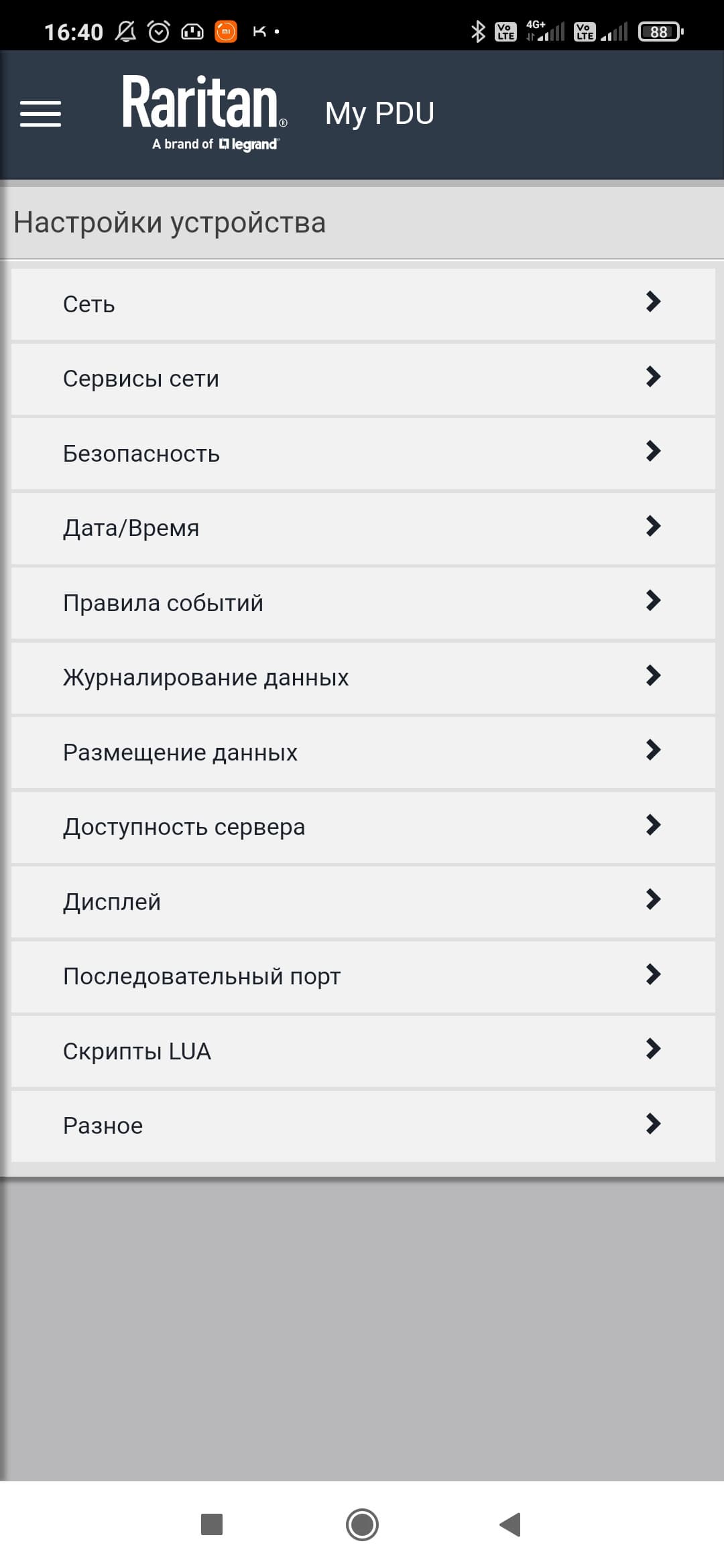
Task: Go to Безопасность settings
Action: pos(362,454)
